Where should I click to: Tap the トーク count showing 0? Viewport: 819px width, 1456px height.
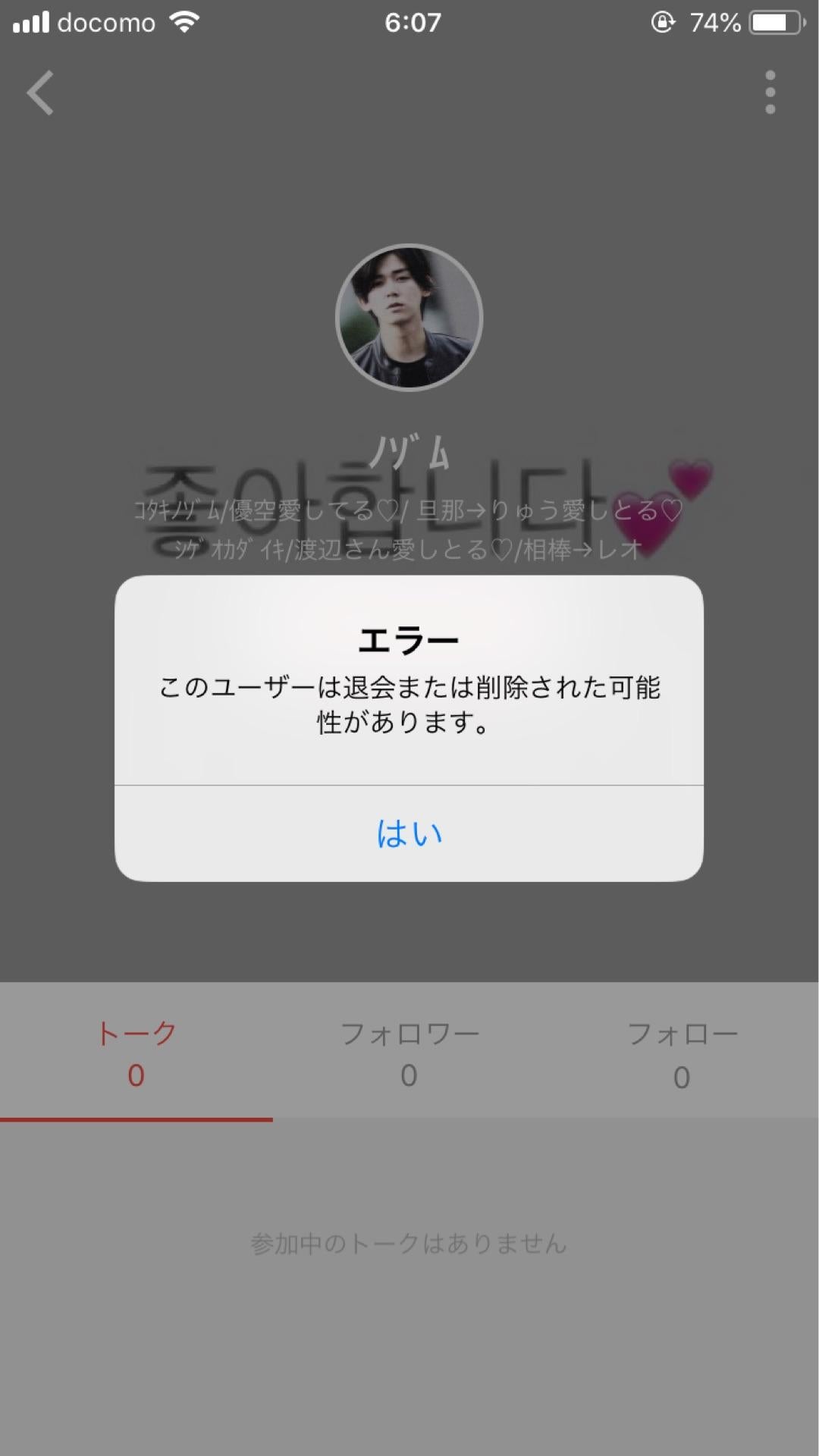coord(135,1076)
